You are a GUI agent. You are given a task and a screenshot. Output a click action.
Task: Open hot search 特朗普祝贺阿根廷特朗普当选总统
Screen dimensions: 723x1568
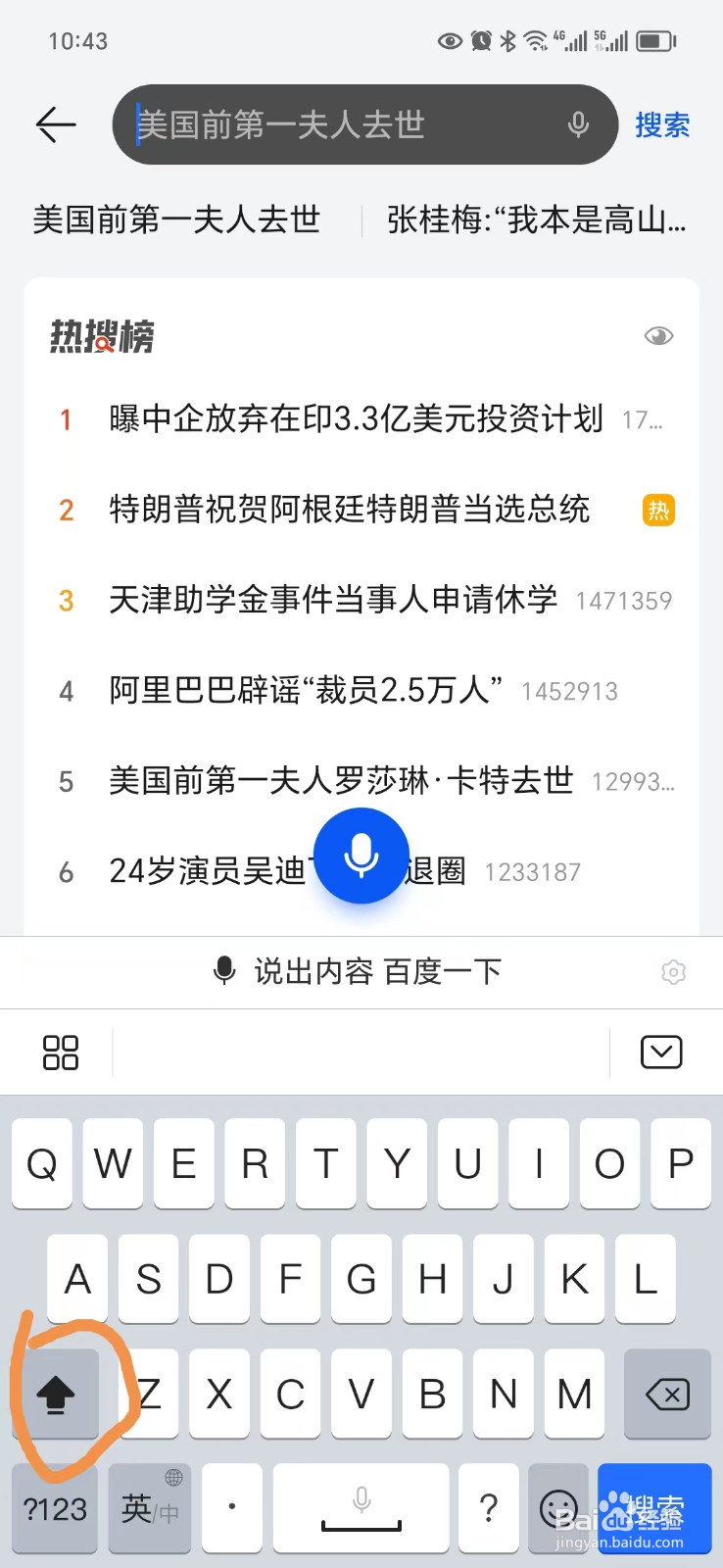tap(350, 510)
